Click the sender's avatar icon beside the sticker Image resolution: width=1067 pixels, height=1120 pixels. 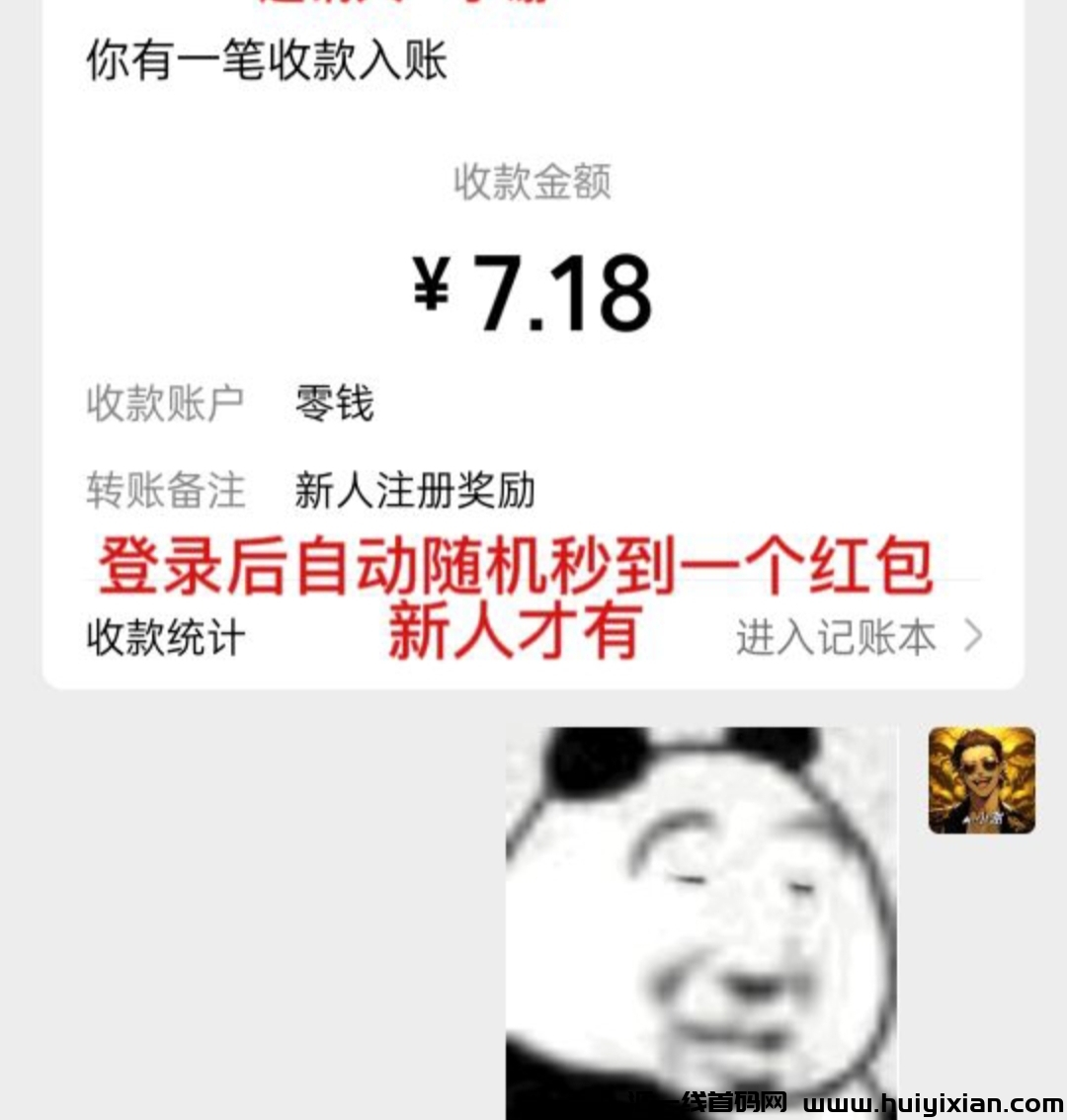point(980,781)
